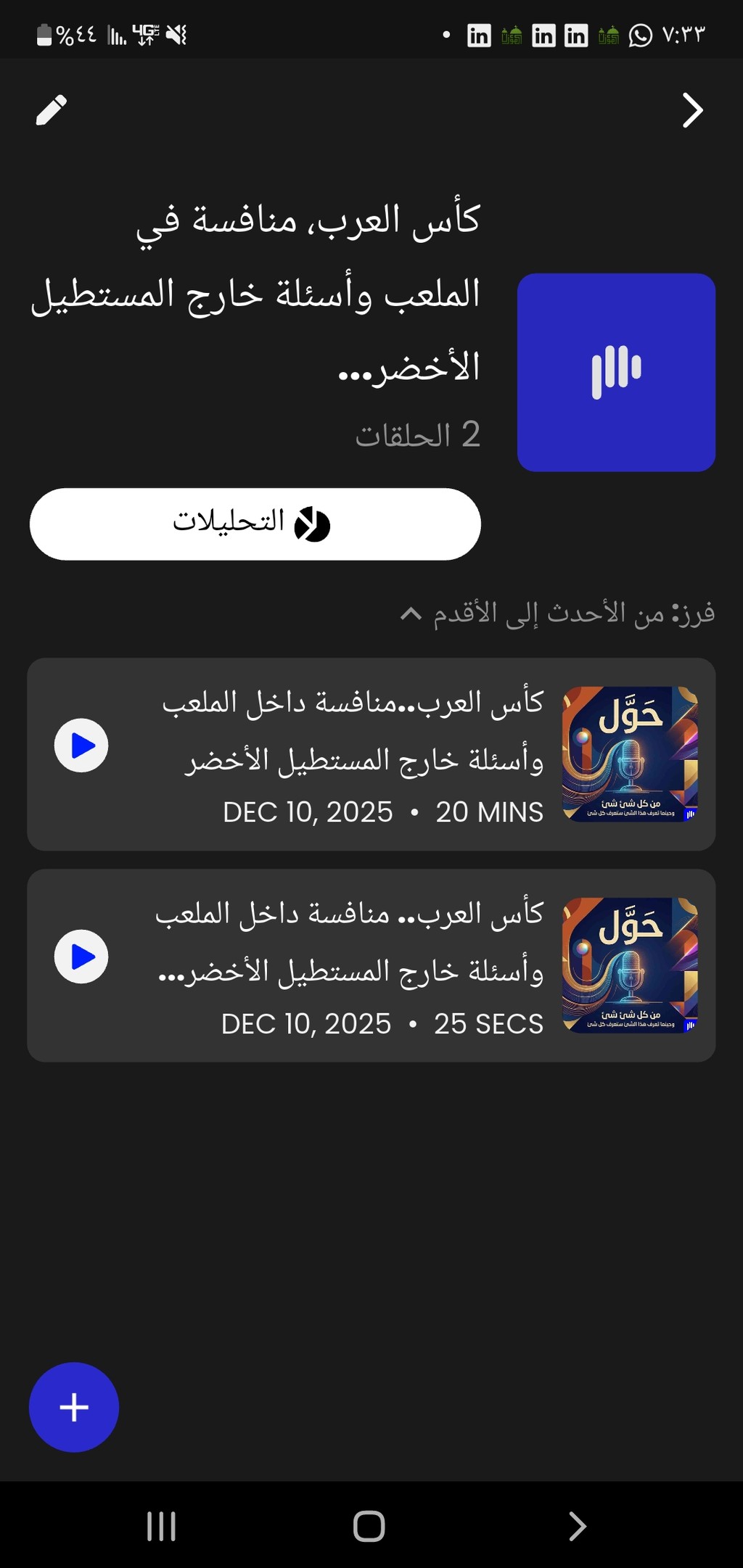
Task: Tap the blue podcast cover image
Action: 616,372
